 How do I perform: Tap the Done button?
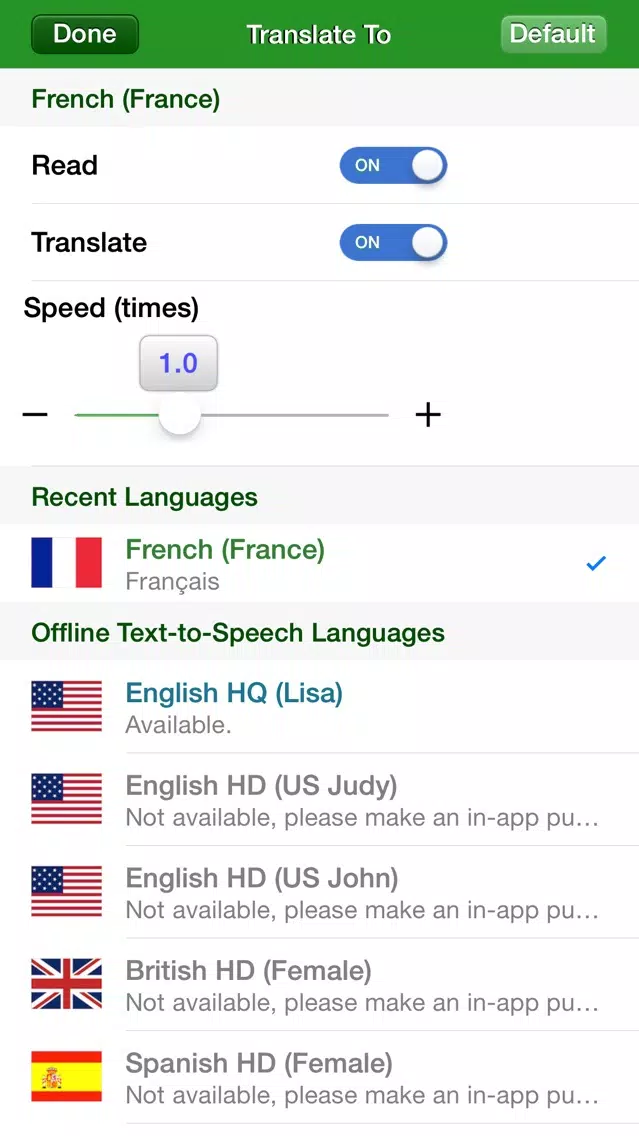click(x=85, y=34)
